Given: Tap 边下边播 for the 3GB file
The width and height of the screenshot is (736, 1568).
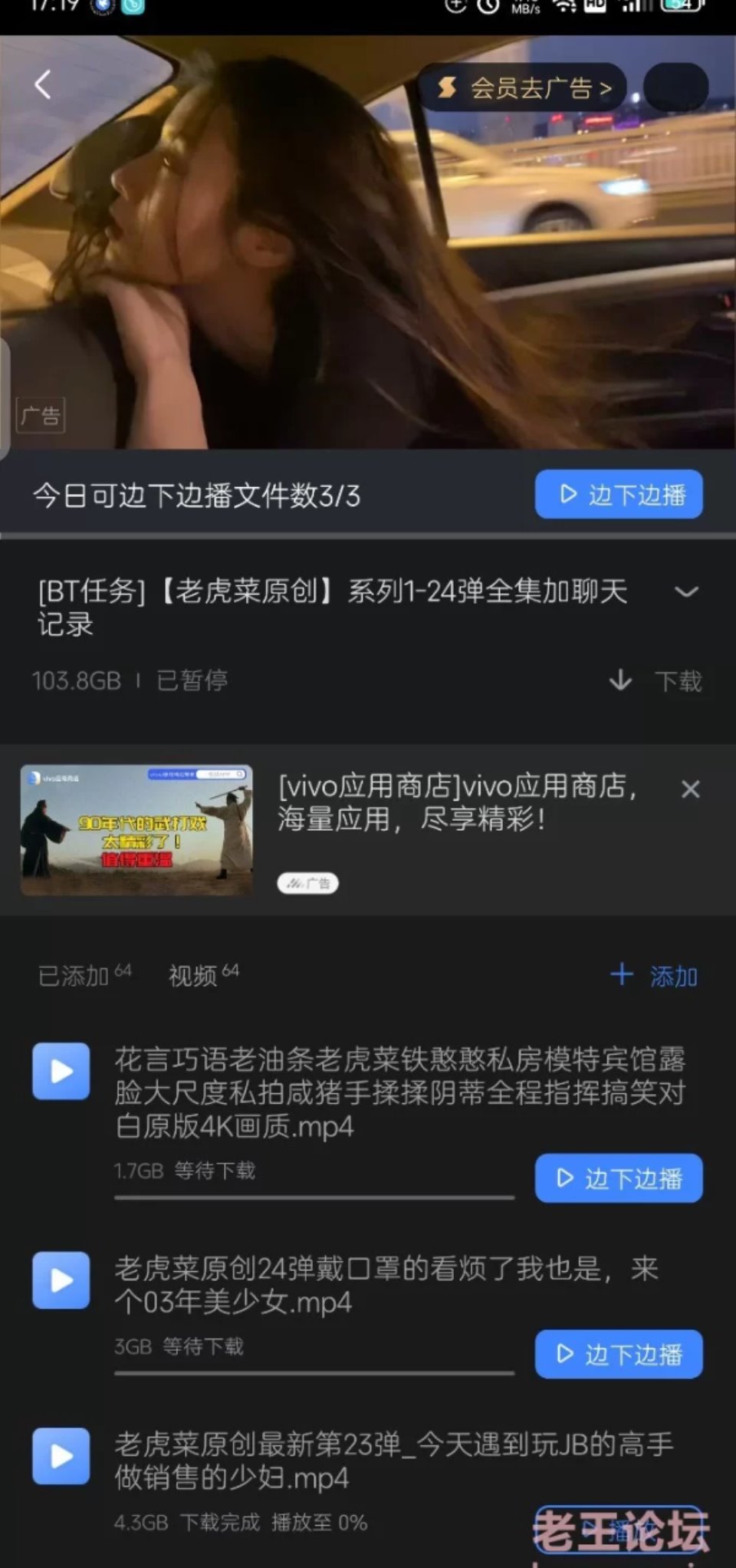Looking at the screenshot, I should point(618,1354).
